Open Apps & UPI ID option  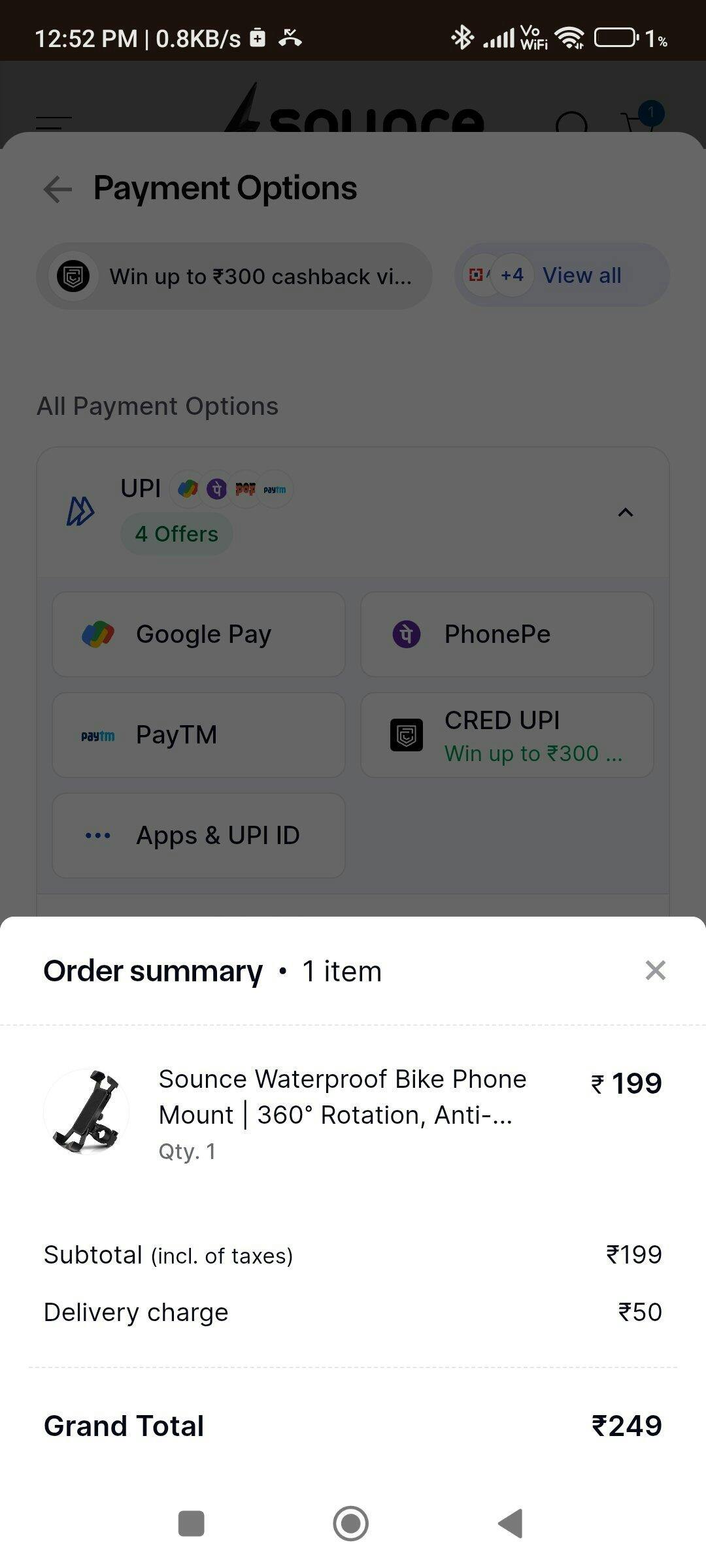(x=199, y=836)
